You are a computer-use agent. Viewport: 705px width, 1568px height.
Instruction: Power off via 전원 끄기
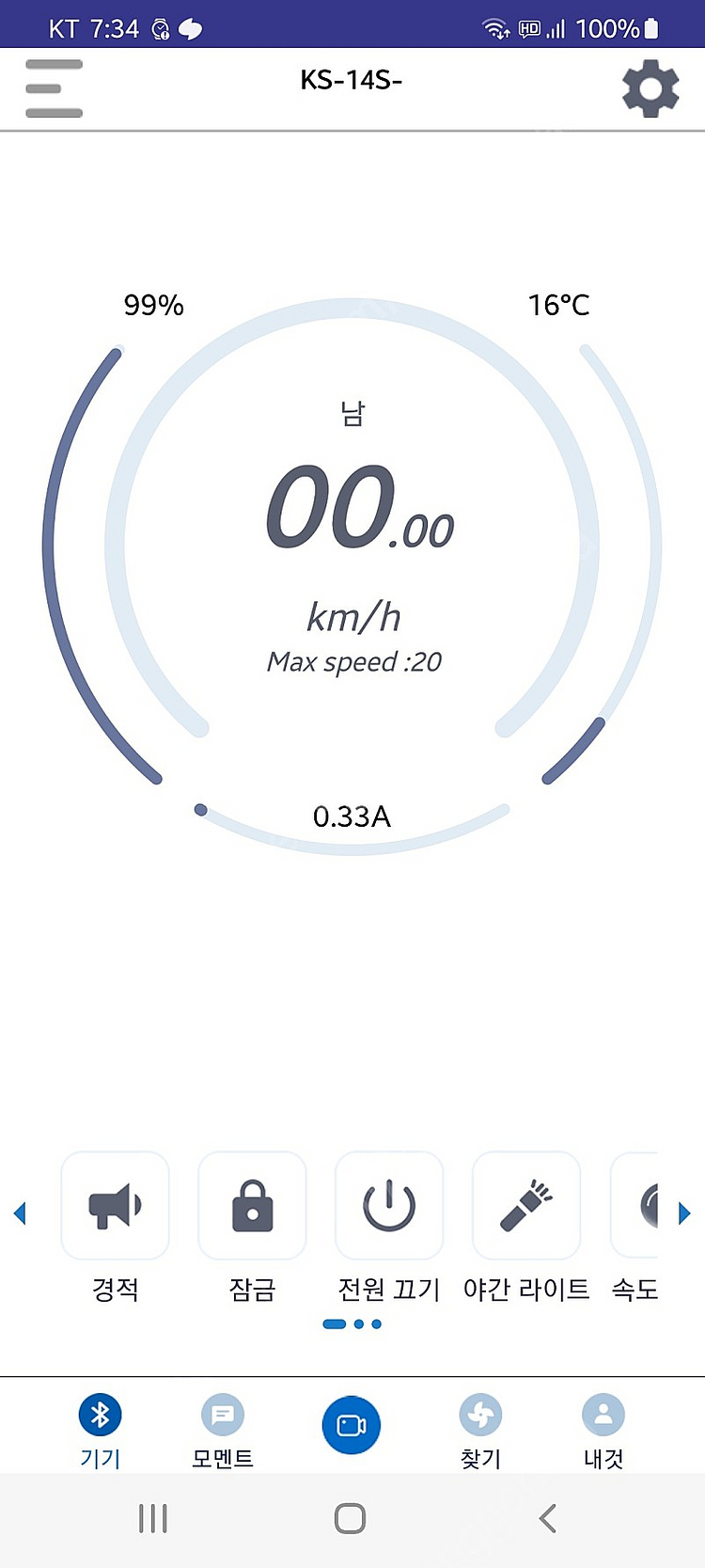point(389,1206)
